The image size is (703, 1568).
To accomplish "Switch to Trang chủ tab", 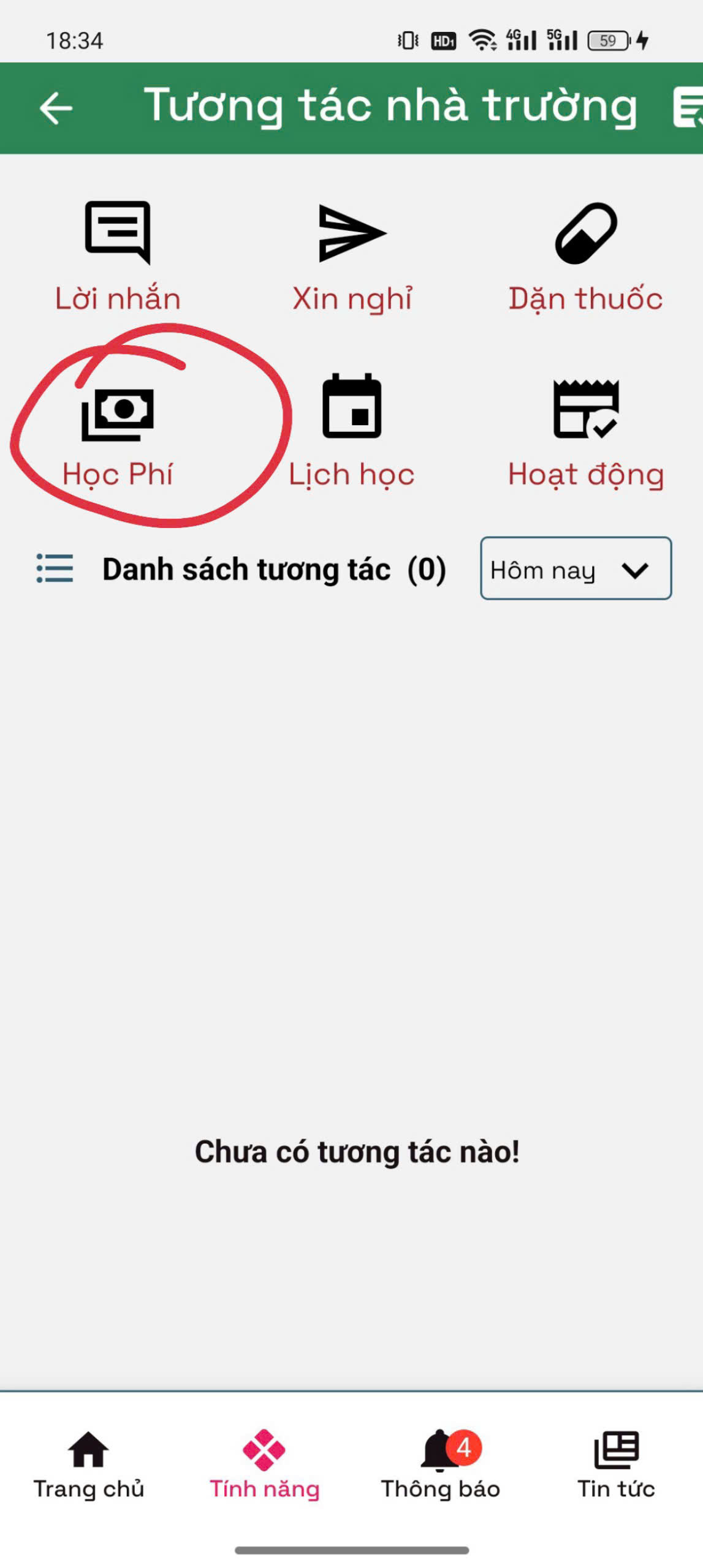I will coord(88,1464).
